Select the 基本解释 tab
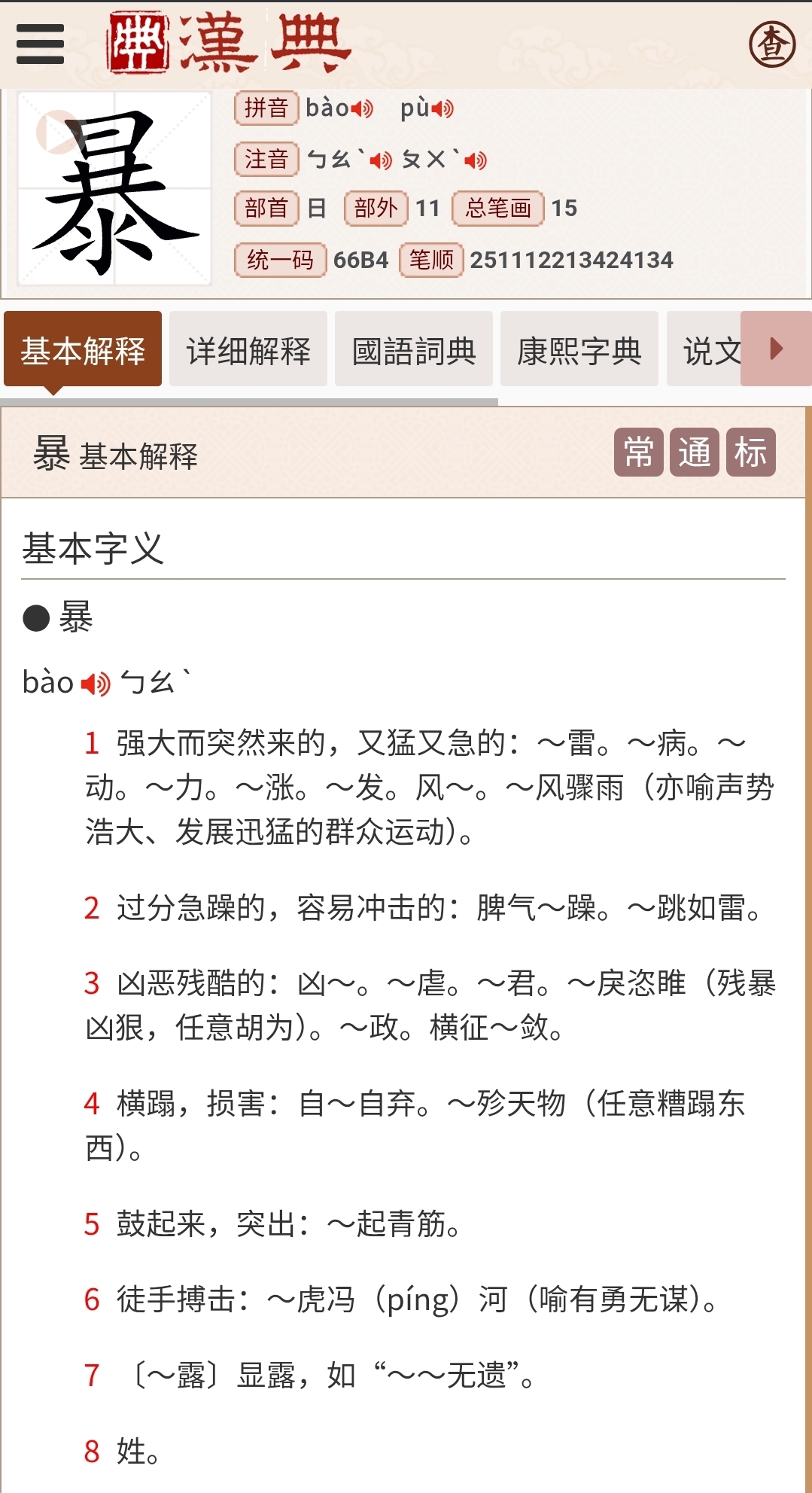The image size is (812, 1493). click(x=83, y=350)
